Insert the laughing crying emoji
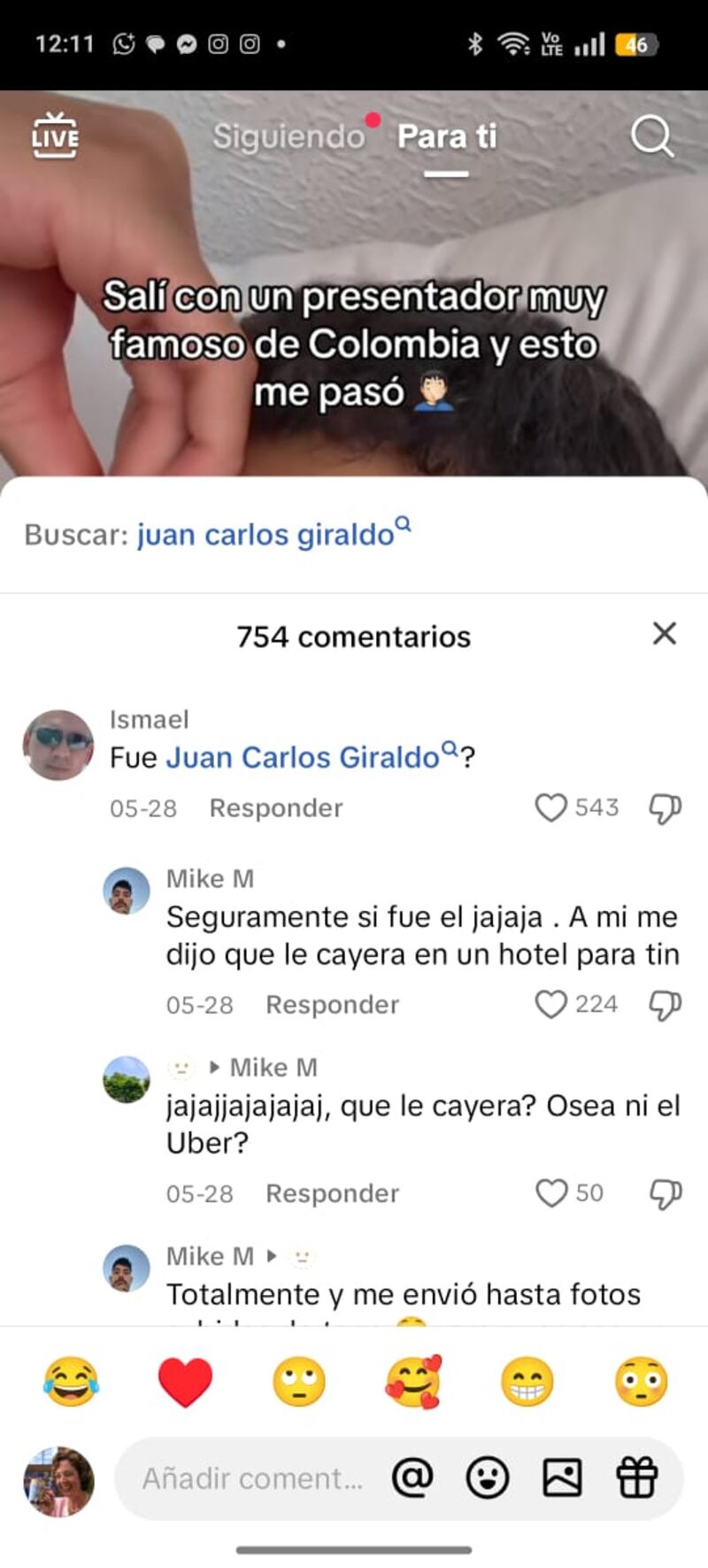Image resolution: width=708 pixels, height=1568 pixels. coord(71,1382)
